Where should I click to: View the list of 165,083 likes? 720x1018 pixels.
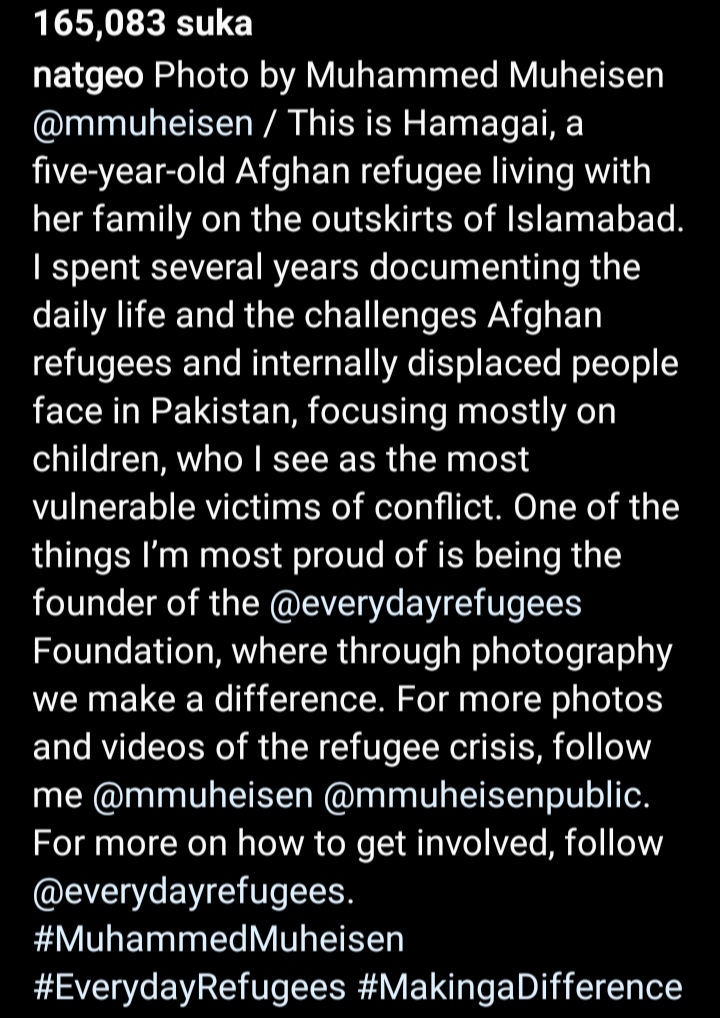tap(142, 25)
